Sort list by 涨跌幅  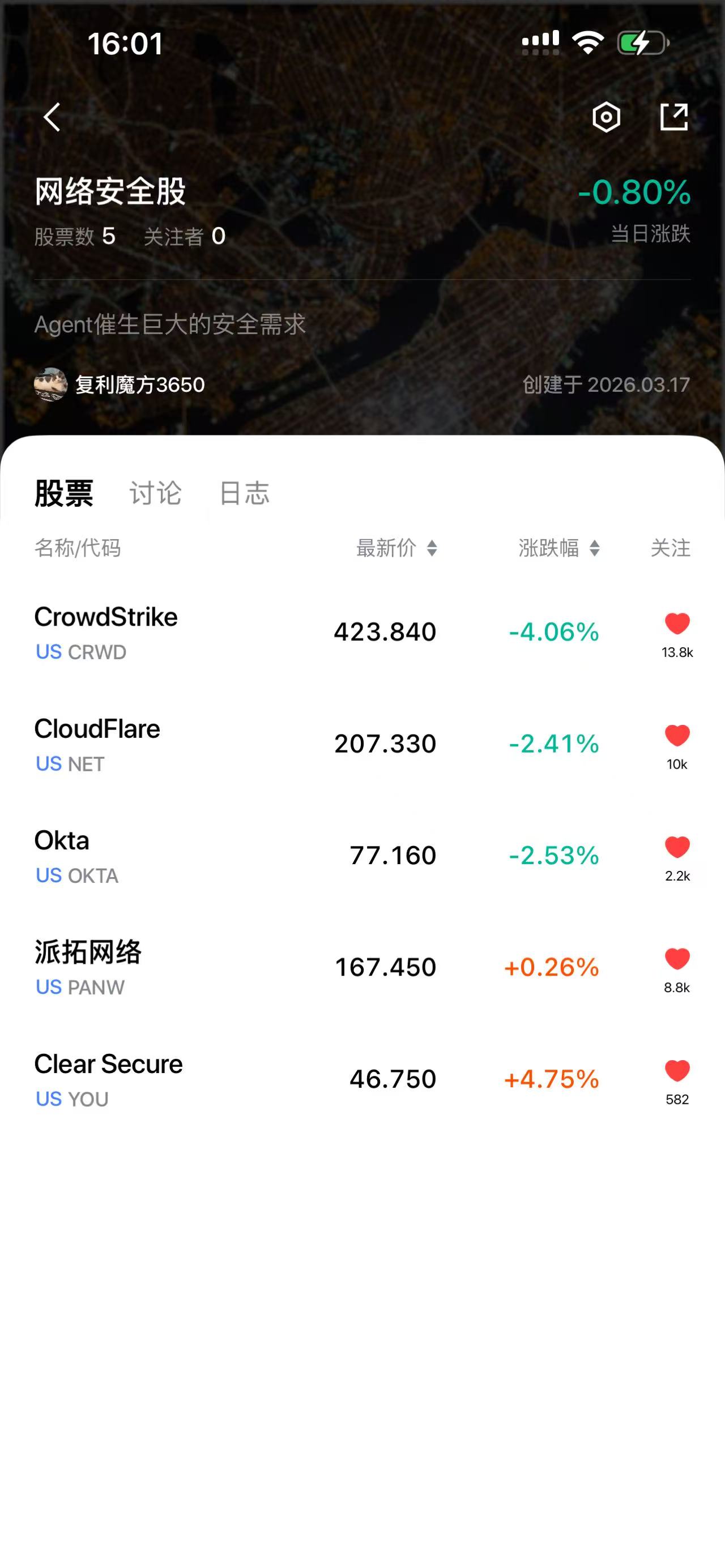click(559, 548)
